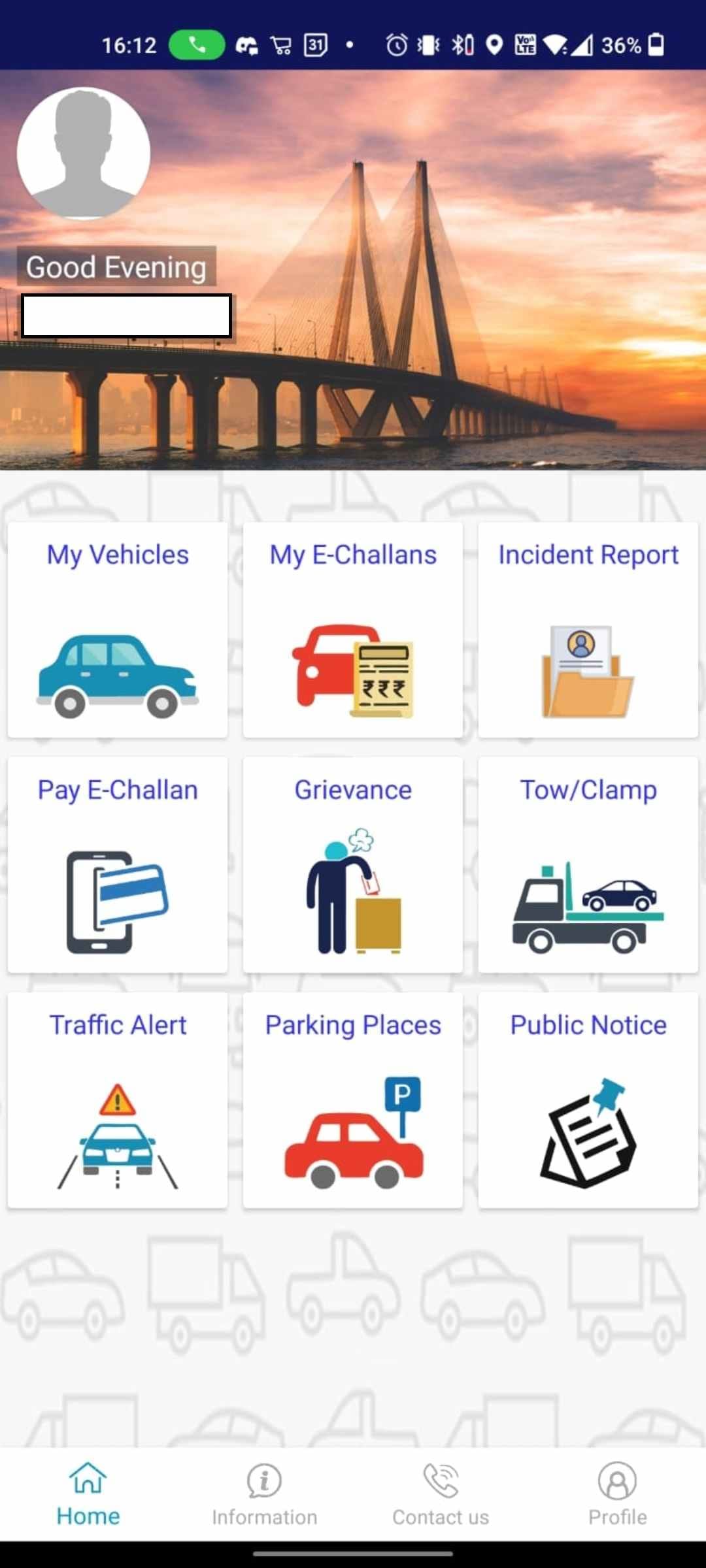The image size is (706, 1568).
Task: Tap the Pay E-Challan card title
Action: click(116, 790)
